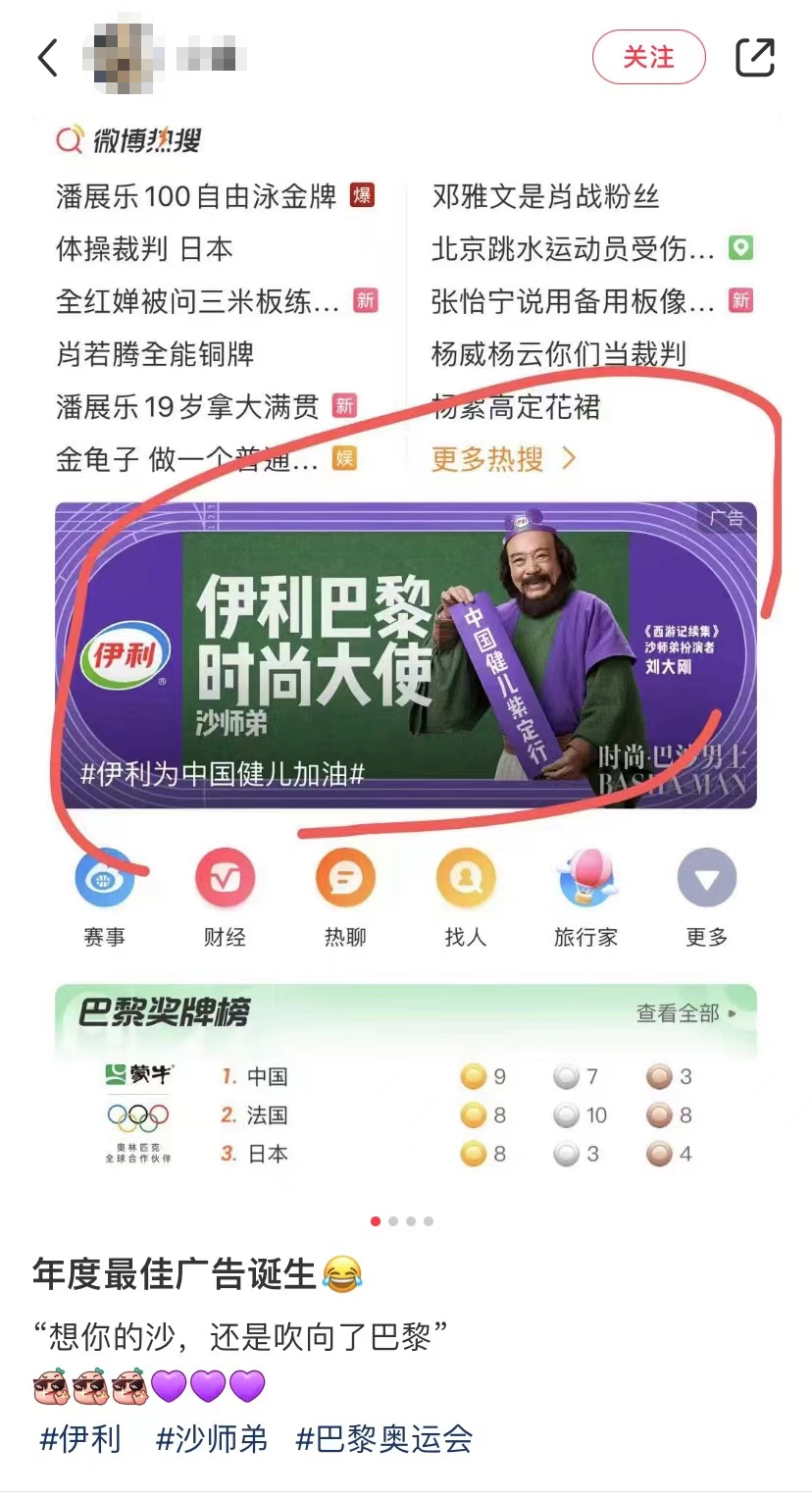This screenshot has height=1499, width=812.
Task: Open the post author's avatar profile
Action: pos(123,58)
